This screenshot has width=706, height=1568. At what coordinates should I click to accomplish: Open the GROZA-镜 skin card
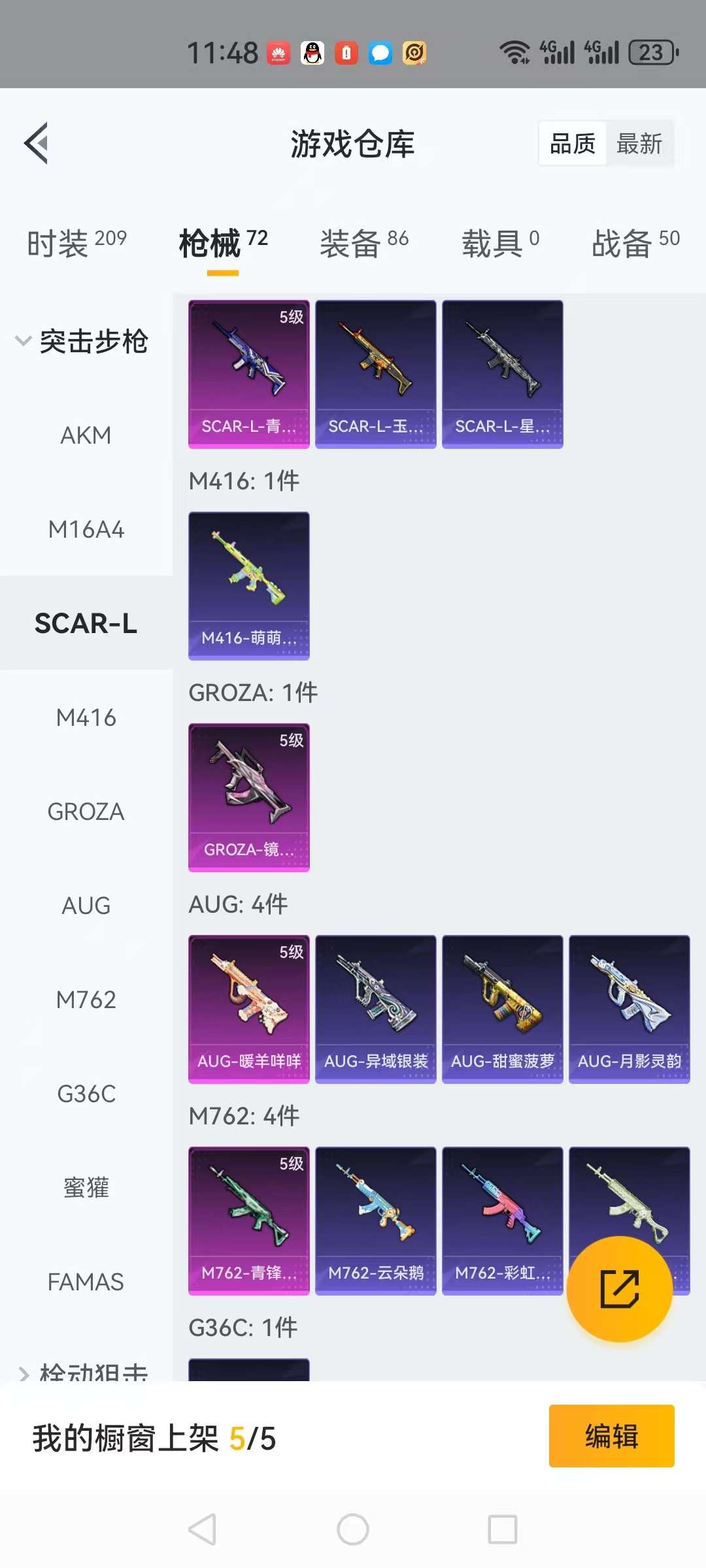(249, 797)
